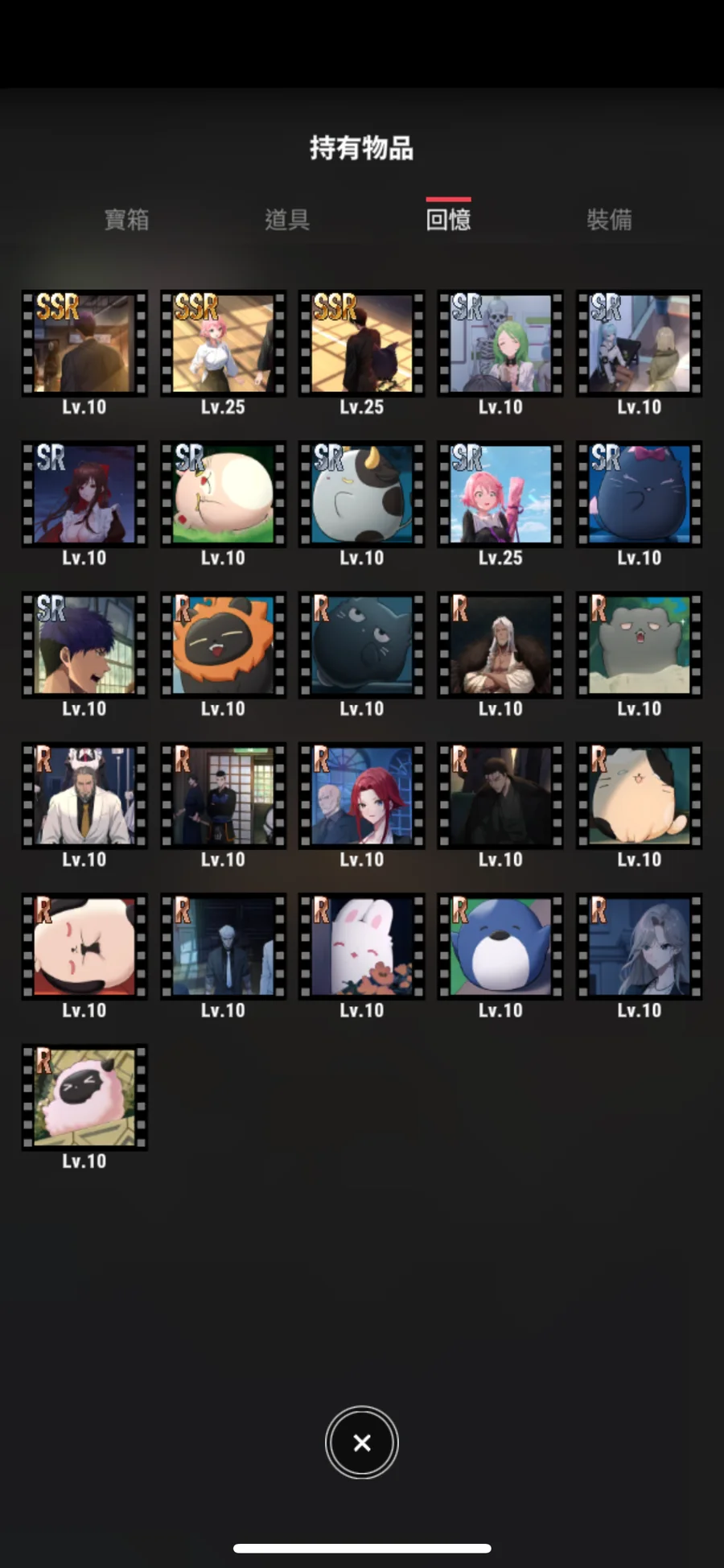Open the R white rabbit with flowers memory
This screenshot has height=1568, width=724.
coord(362,947)
